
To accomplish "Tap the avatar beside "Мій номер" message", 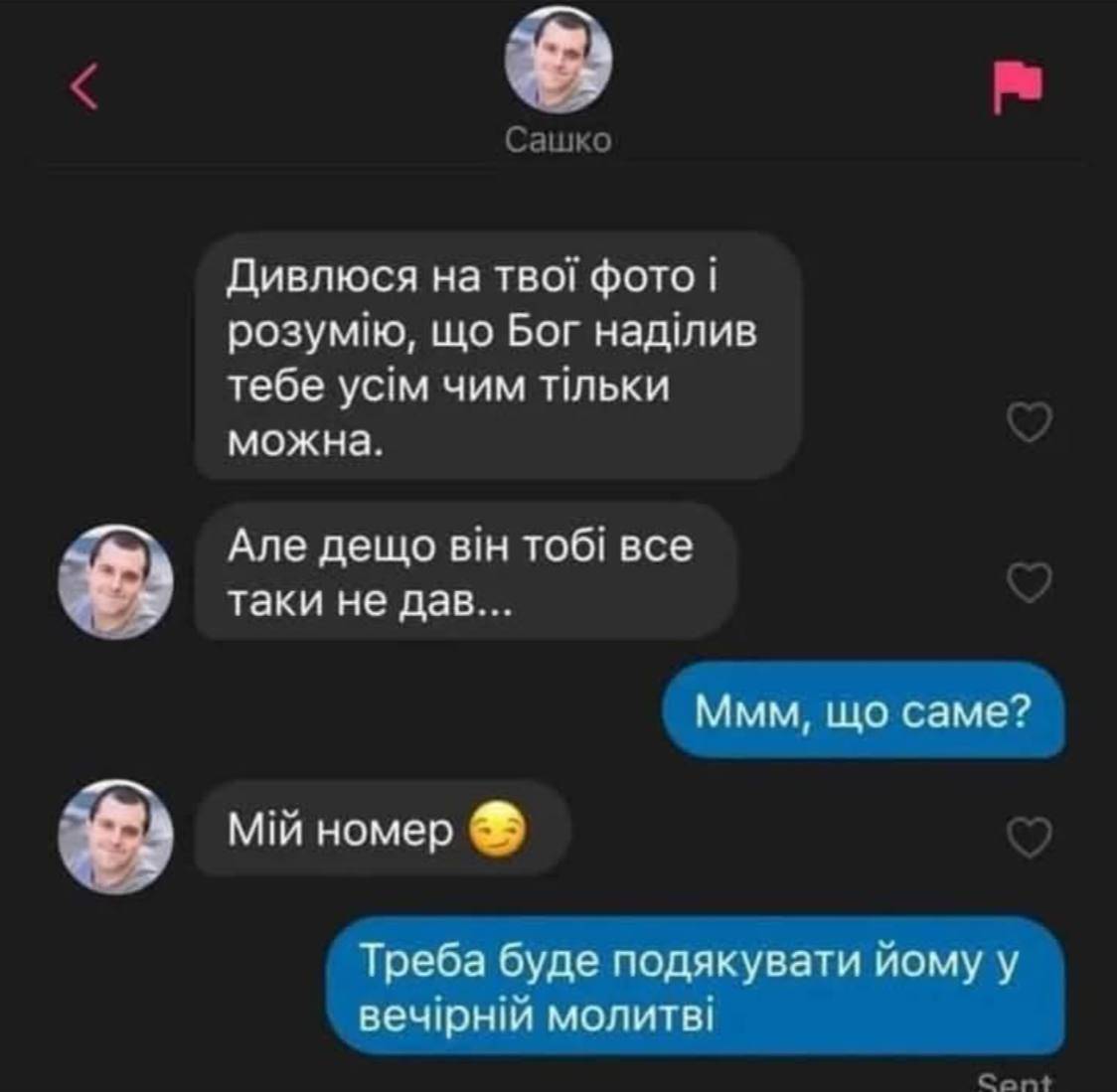I will pos(115,836).
